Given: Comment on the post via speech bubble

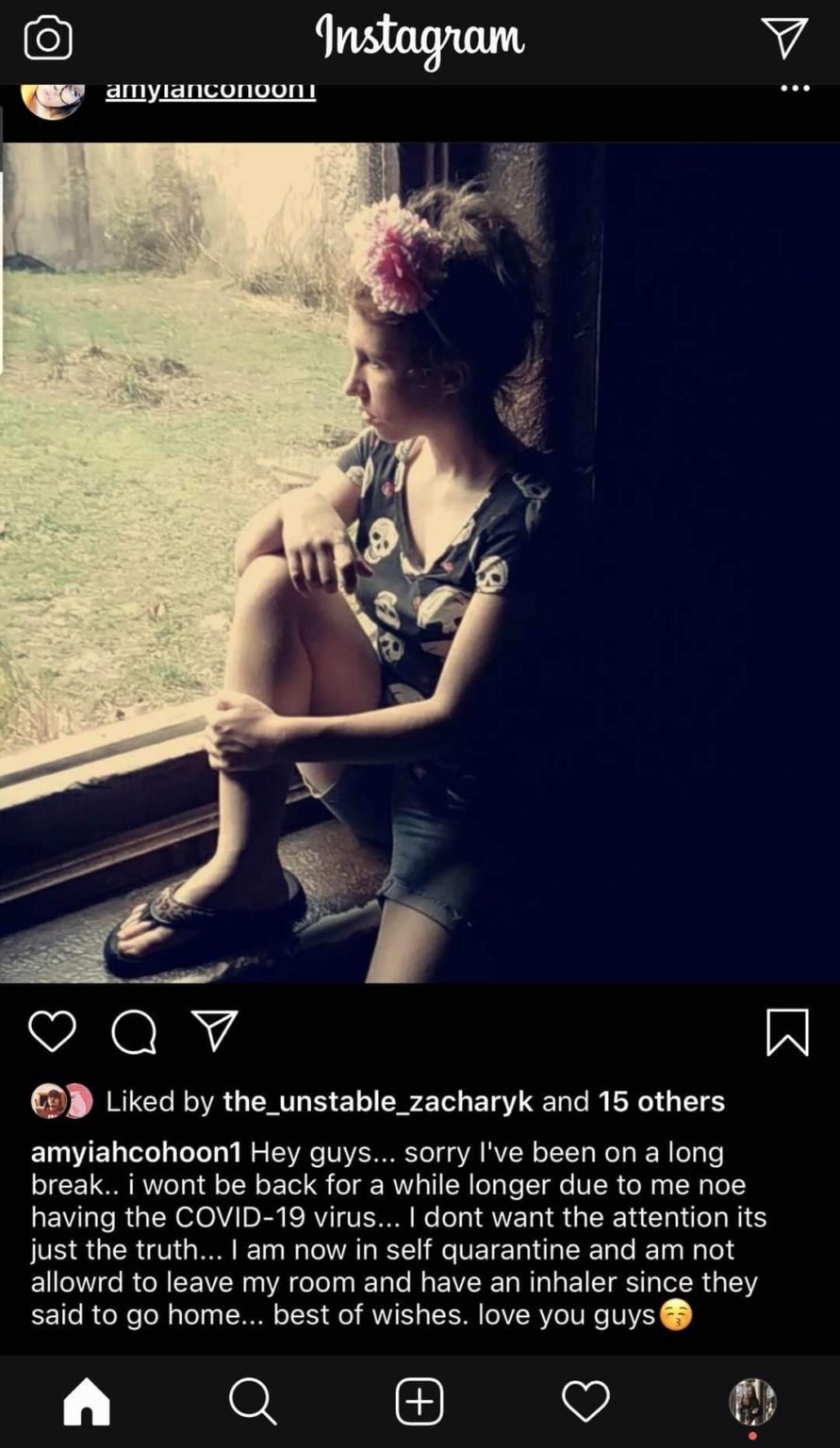Looking at the screenshot, I should (134, 1031).
